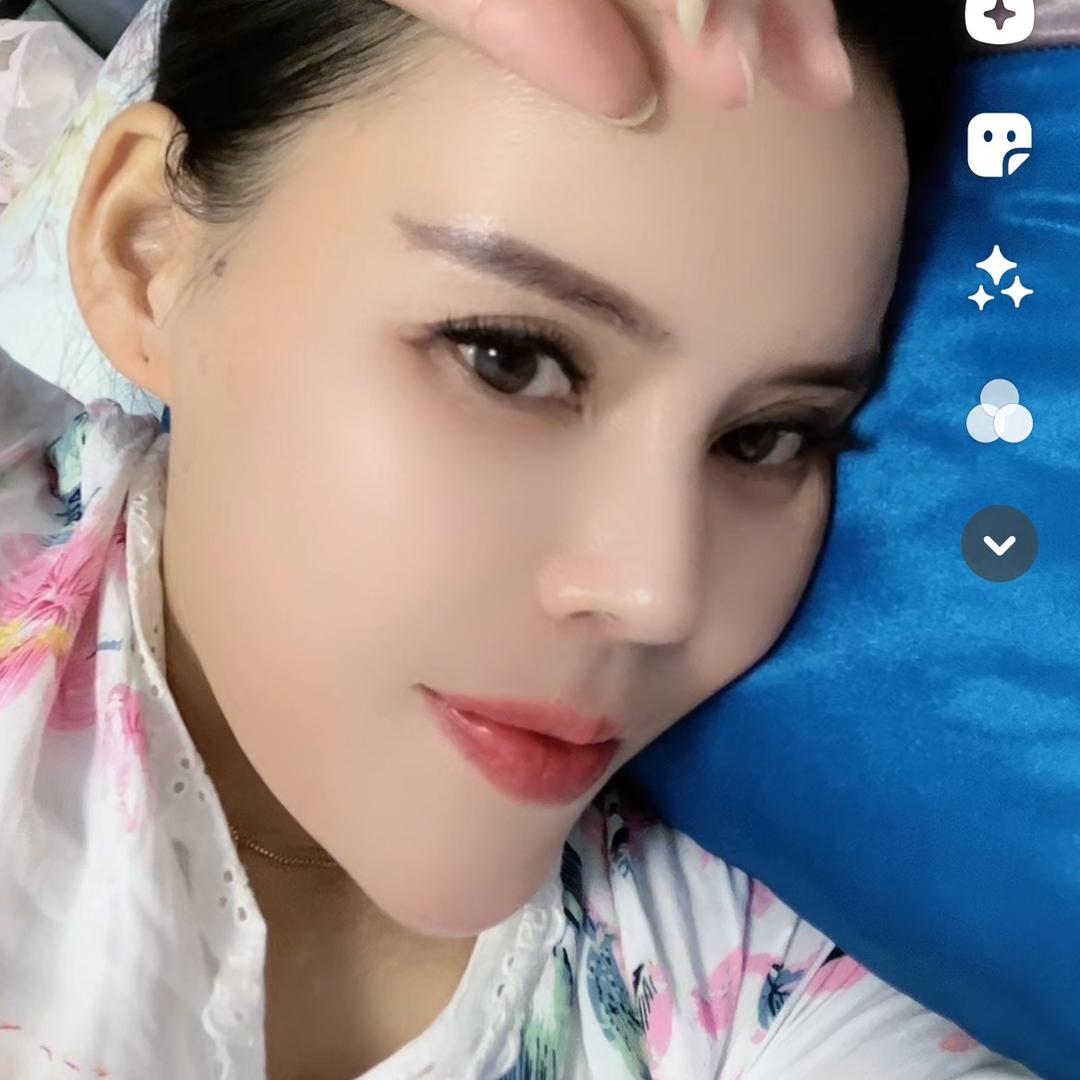Screen dimensions: 1080x1080
Task: Open the color filters tool
Action: (x=999, y=411)
